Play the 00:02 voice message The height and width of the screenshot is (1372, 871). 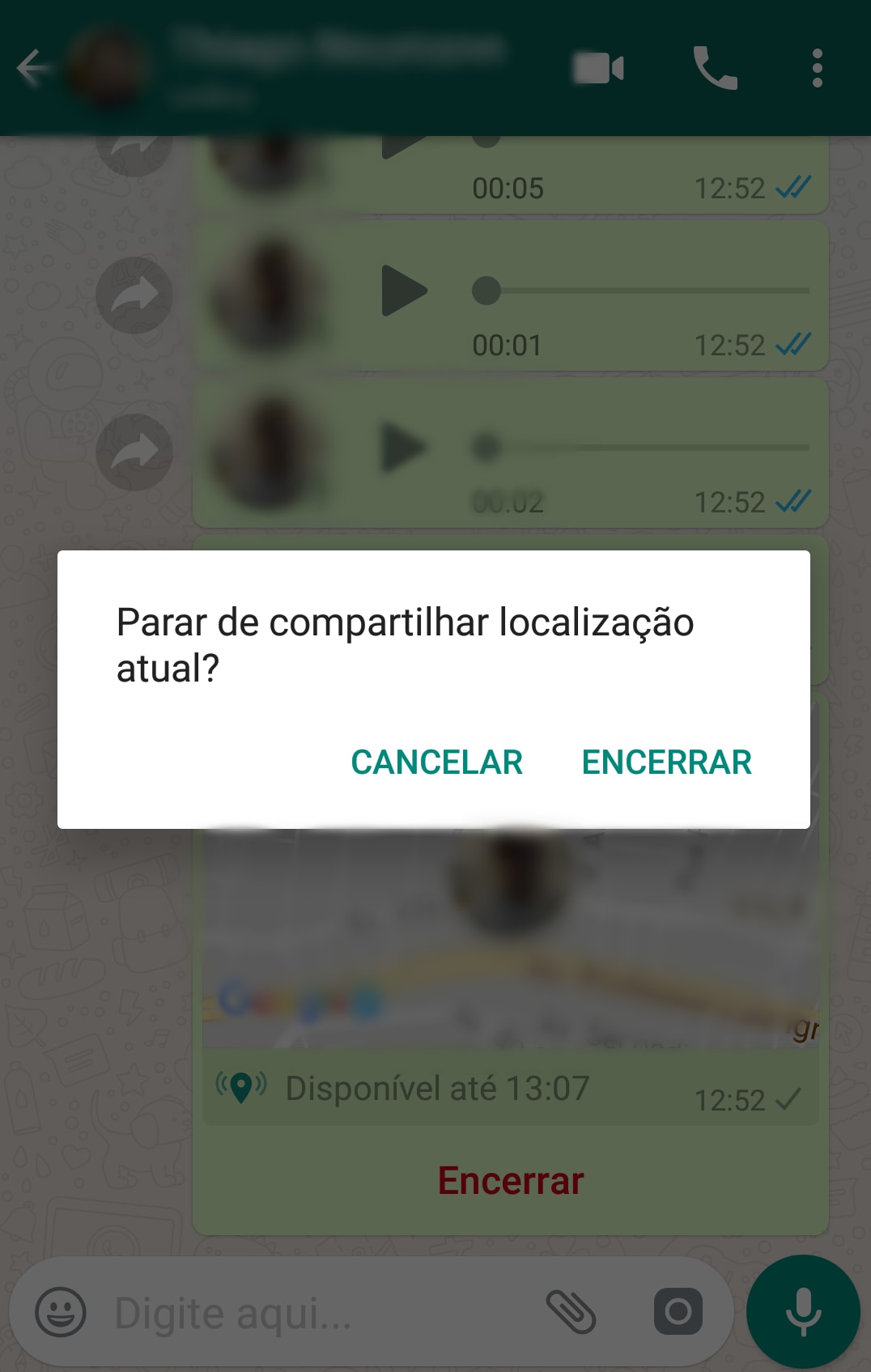pos(403,448)
